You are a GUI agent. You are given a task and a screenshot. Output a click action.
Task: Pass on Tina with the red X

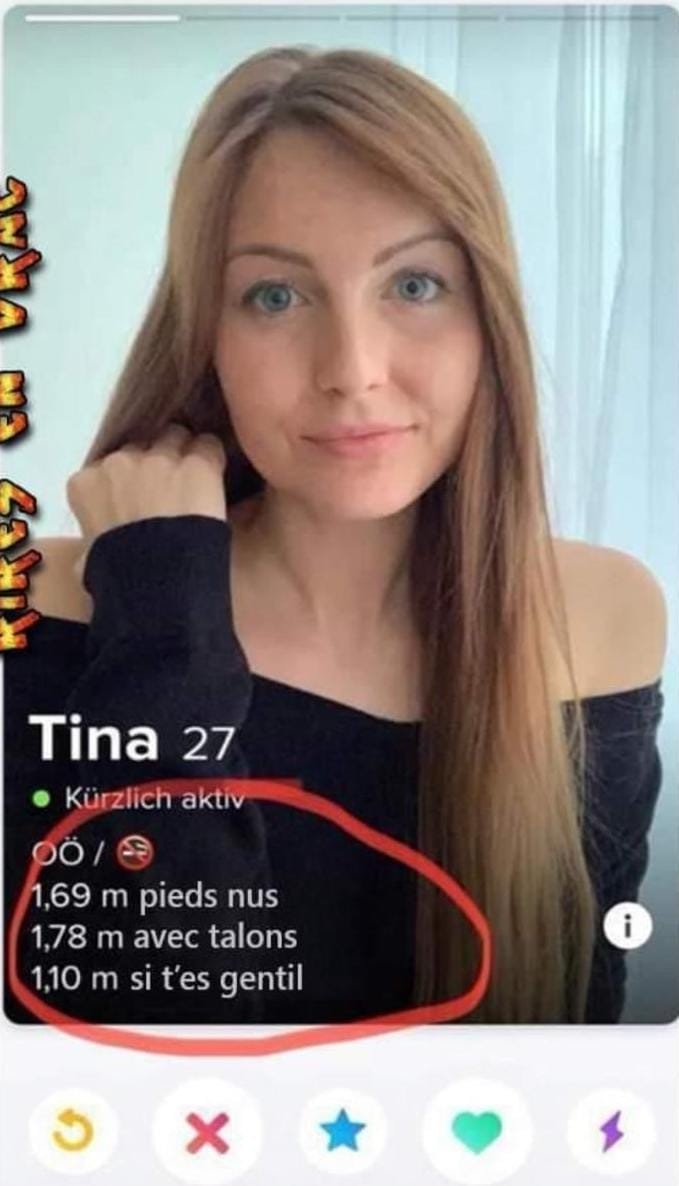(x=207, y=1132)
